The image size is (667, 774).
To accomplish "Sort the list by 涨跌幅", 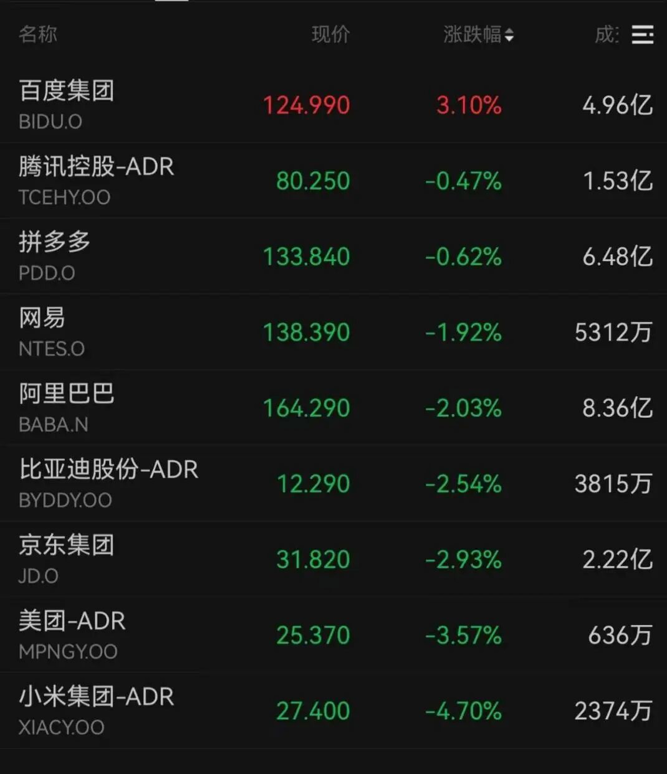I will [x=478, y=35].
